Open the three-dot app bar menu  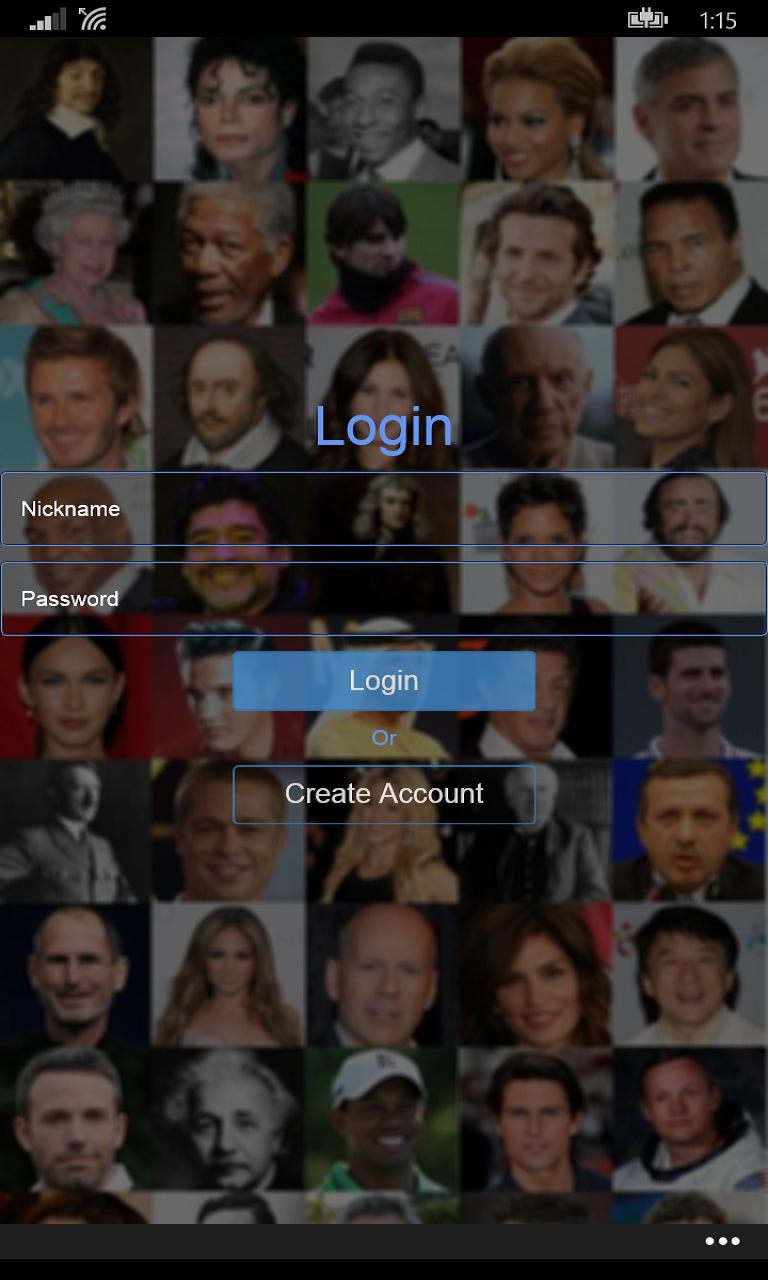click(722, 1241)
